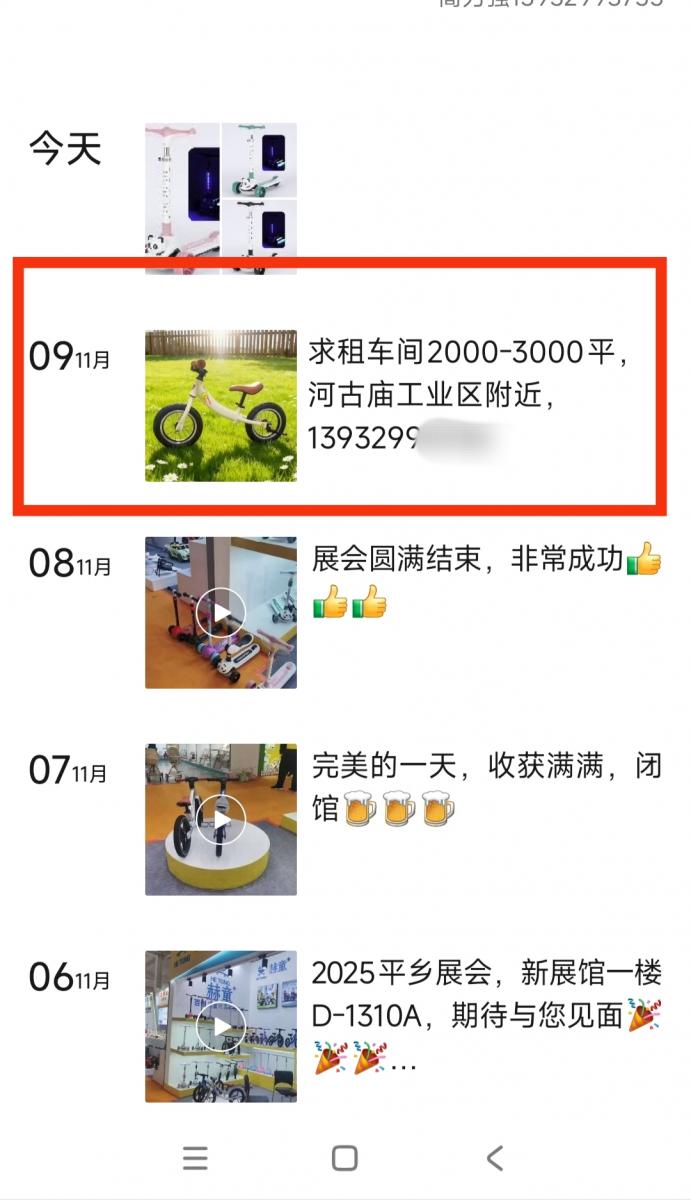Go back with the system back button
The width and height of the screenshot is (691, 1200).
494,1158
